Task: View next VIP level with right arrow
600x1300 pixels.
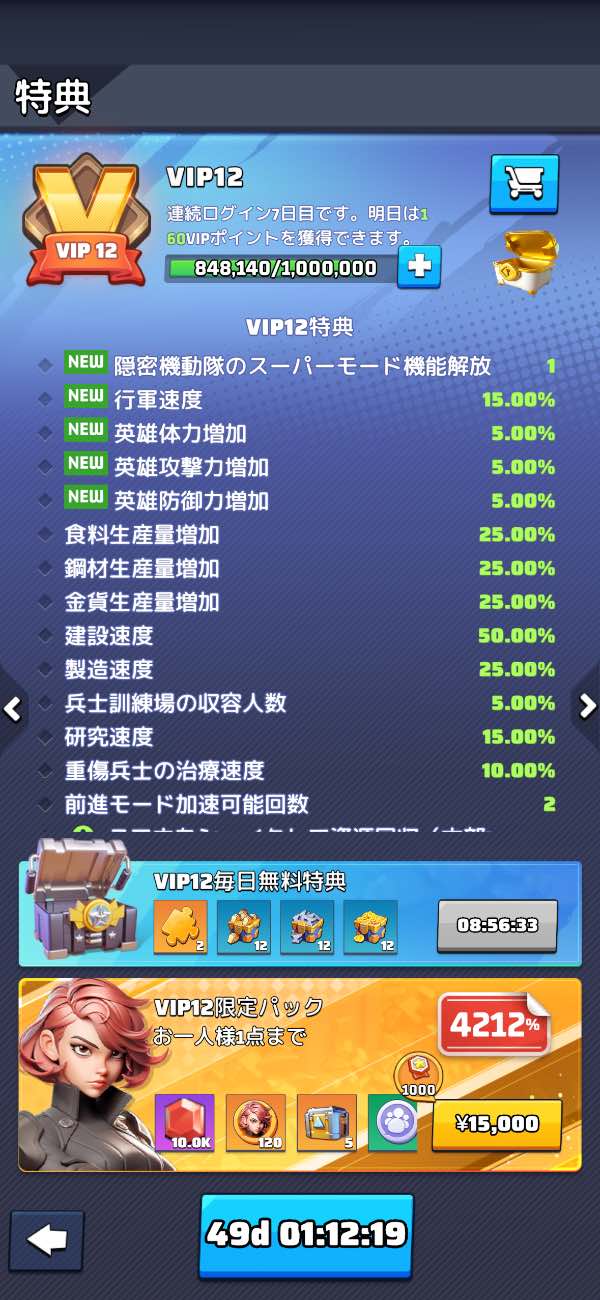Action: tap(587, 706)
